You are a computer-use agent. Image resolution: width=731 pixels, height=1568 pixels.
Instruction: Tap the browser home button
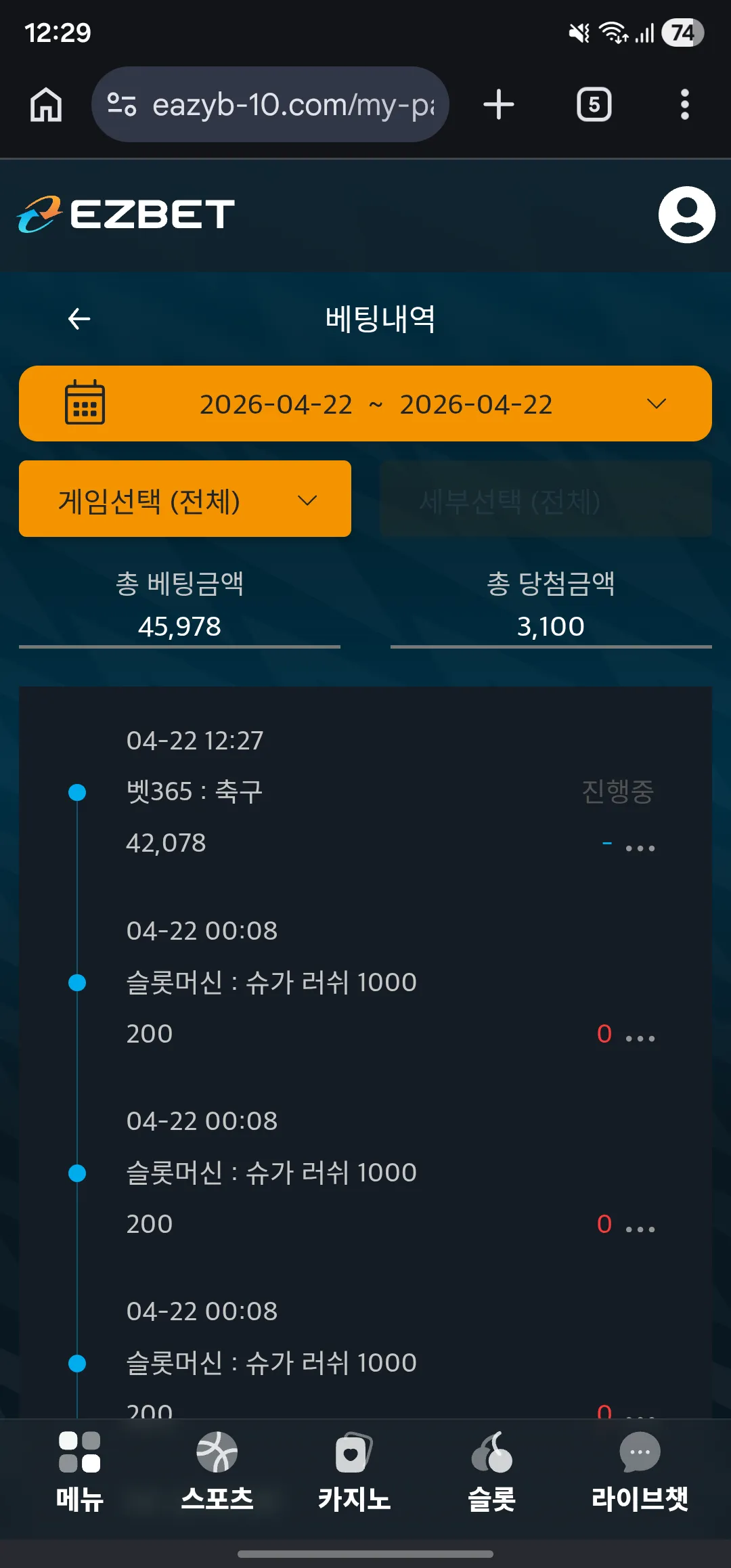tap(46, 105)
